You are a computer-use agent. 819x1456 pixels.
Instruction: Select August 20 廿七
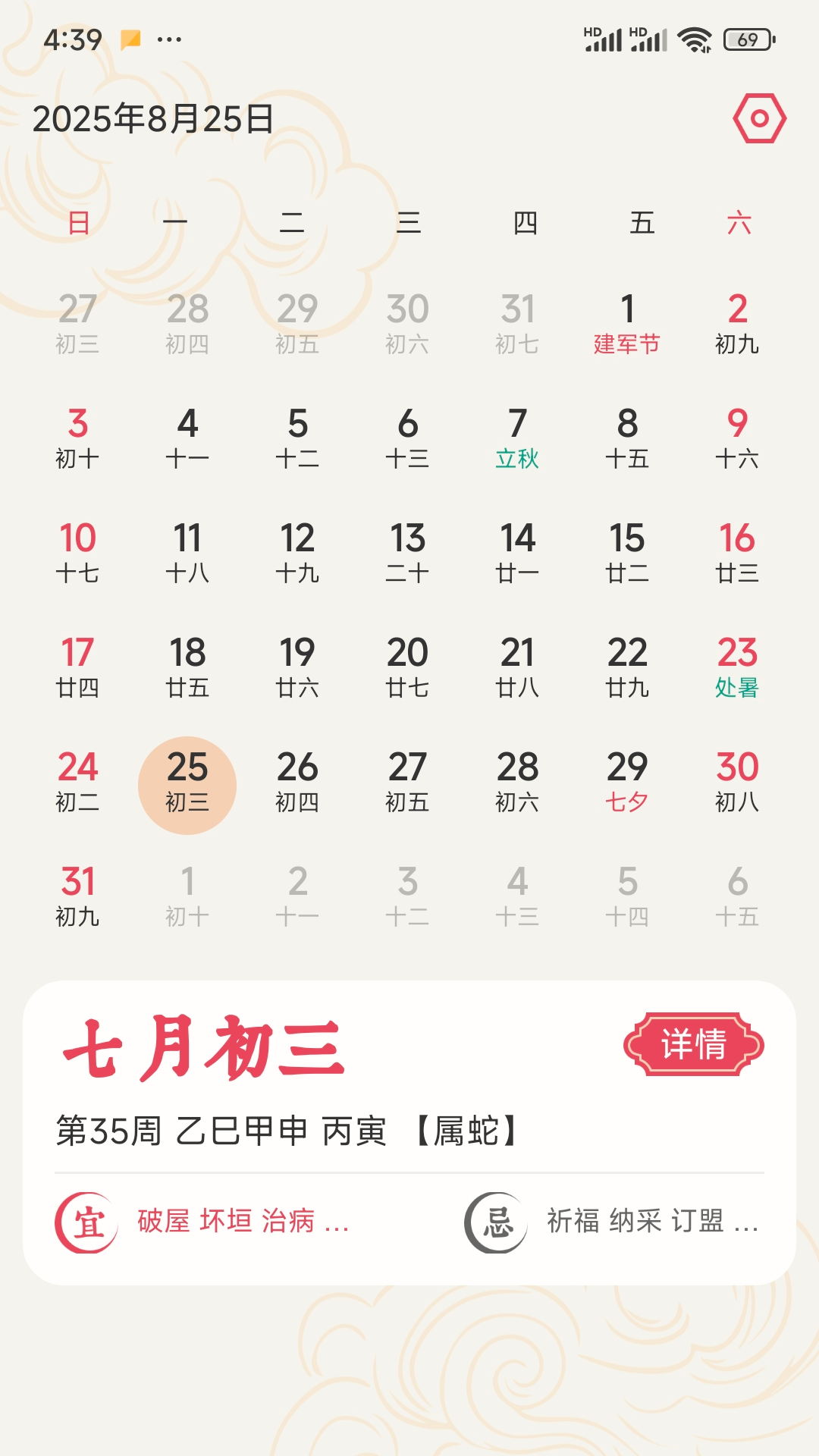[x=407, y=667]
